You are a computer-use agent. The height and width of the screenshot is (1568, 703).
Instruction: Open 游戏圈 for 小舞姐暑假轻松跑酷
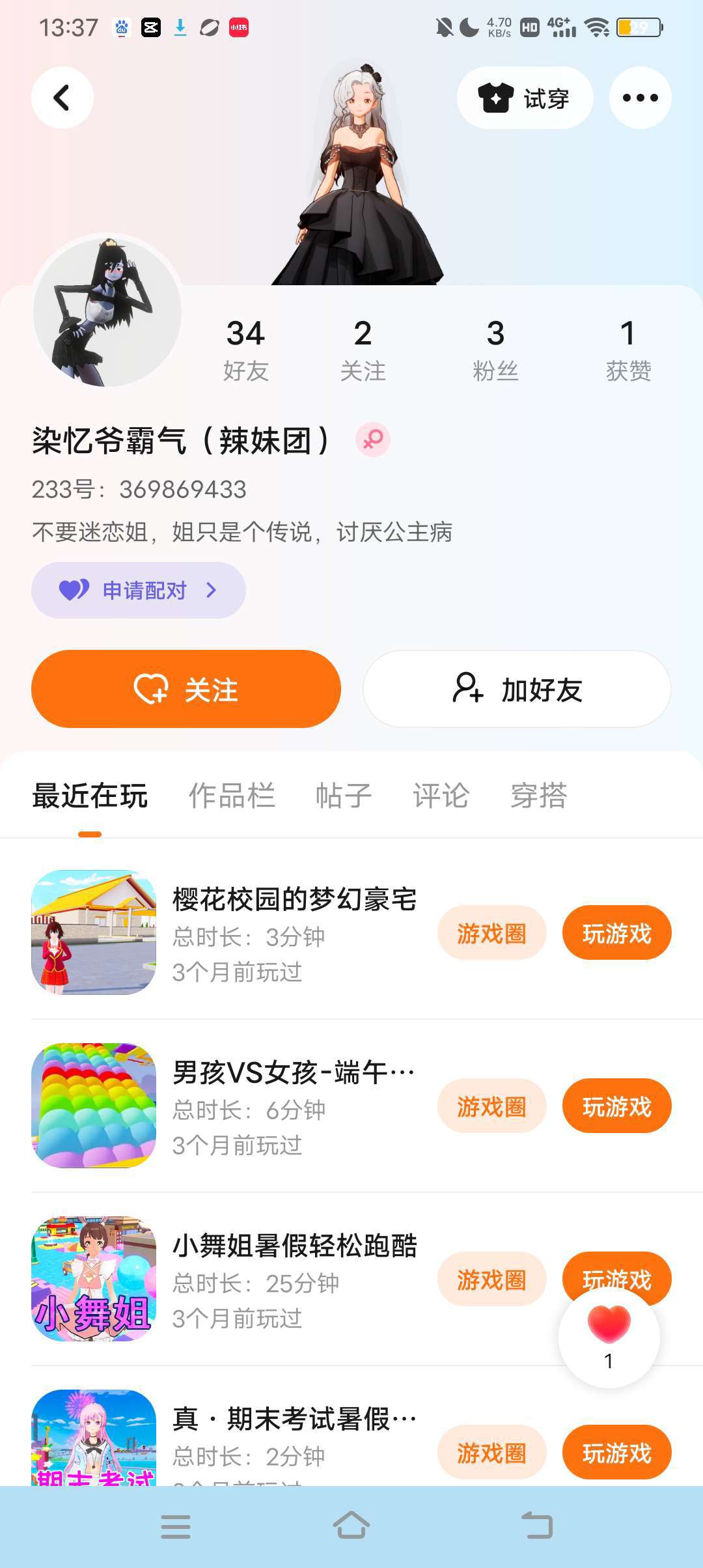tap(491, 1280)
